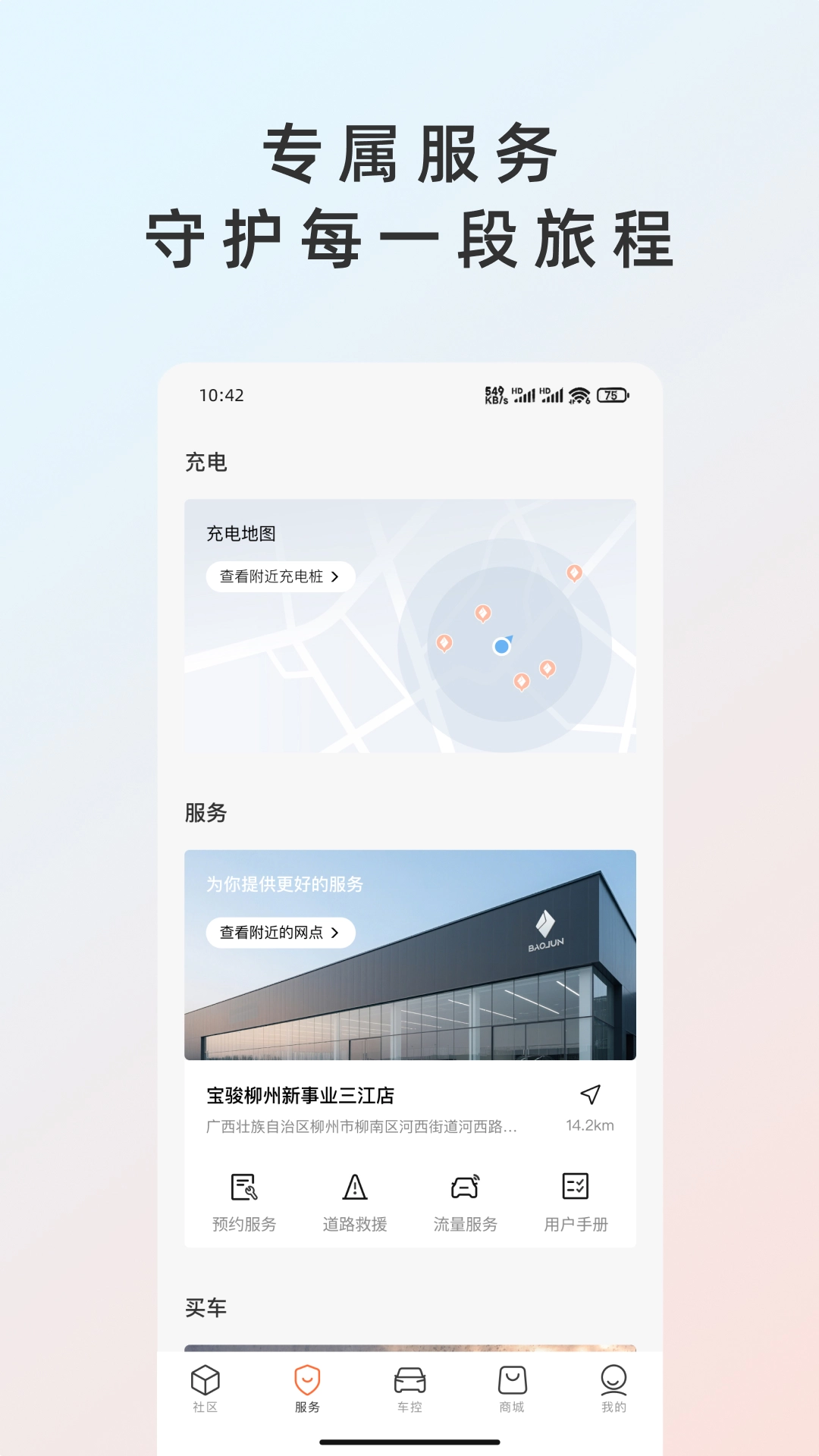Click the Wi-Fi icon in status bar
Screen dimensions: 819x1456
pos(579,395)
